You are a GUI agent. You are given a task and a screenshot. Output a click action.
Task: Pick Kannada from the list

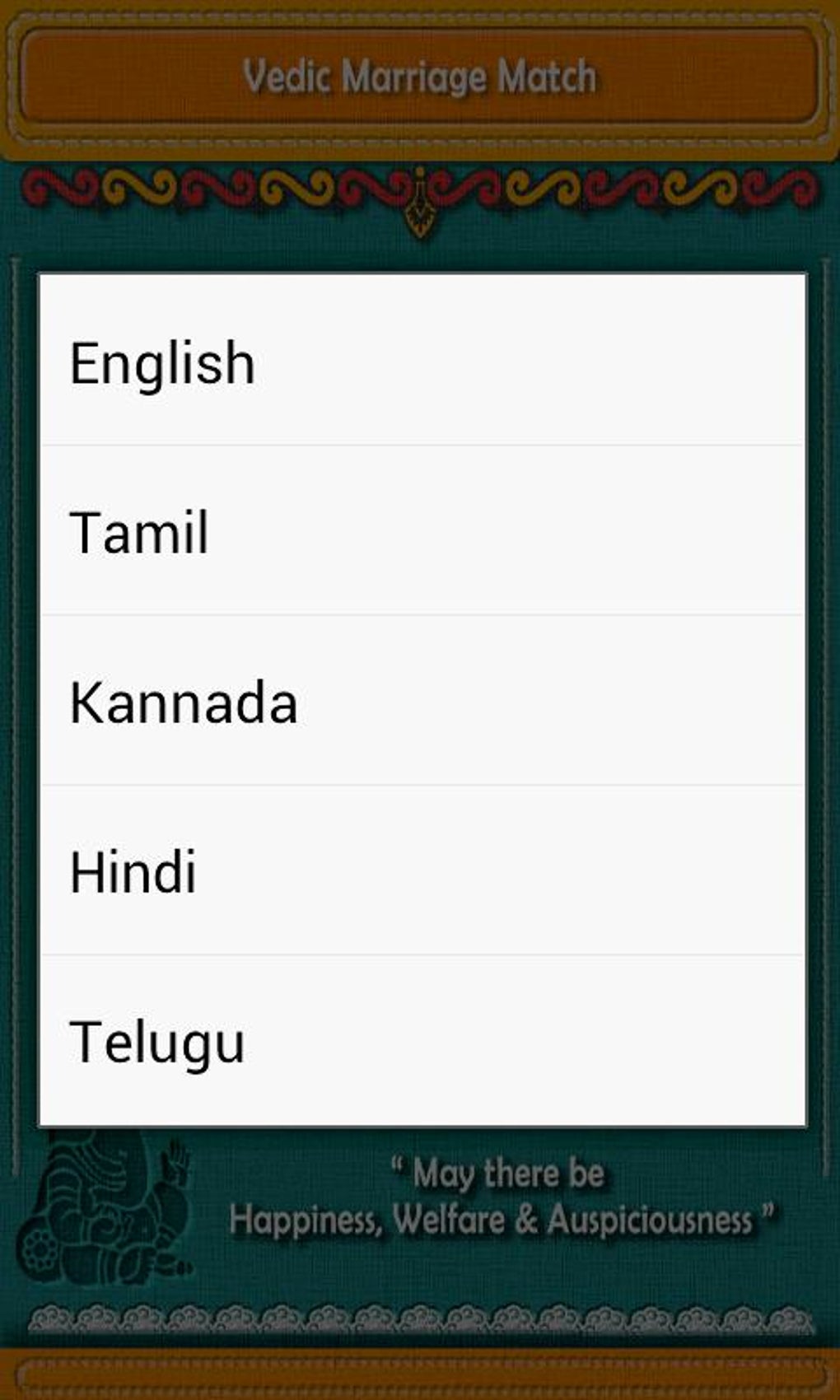click(422, 701)
